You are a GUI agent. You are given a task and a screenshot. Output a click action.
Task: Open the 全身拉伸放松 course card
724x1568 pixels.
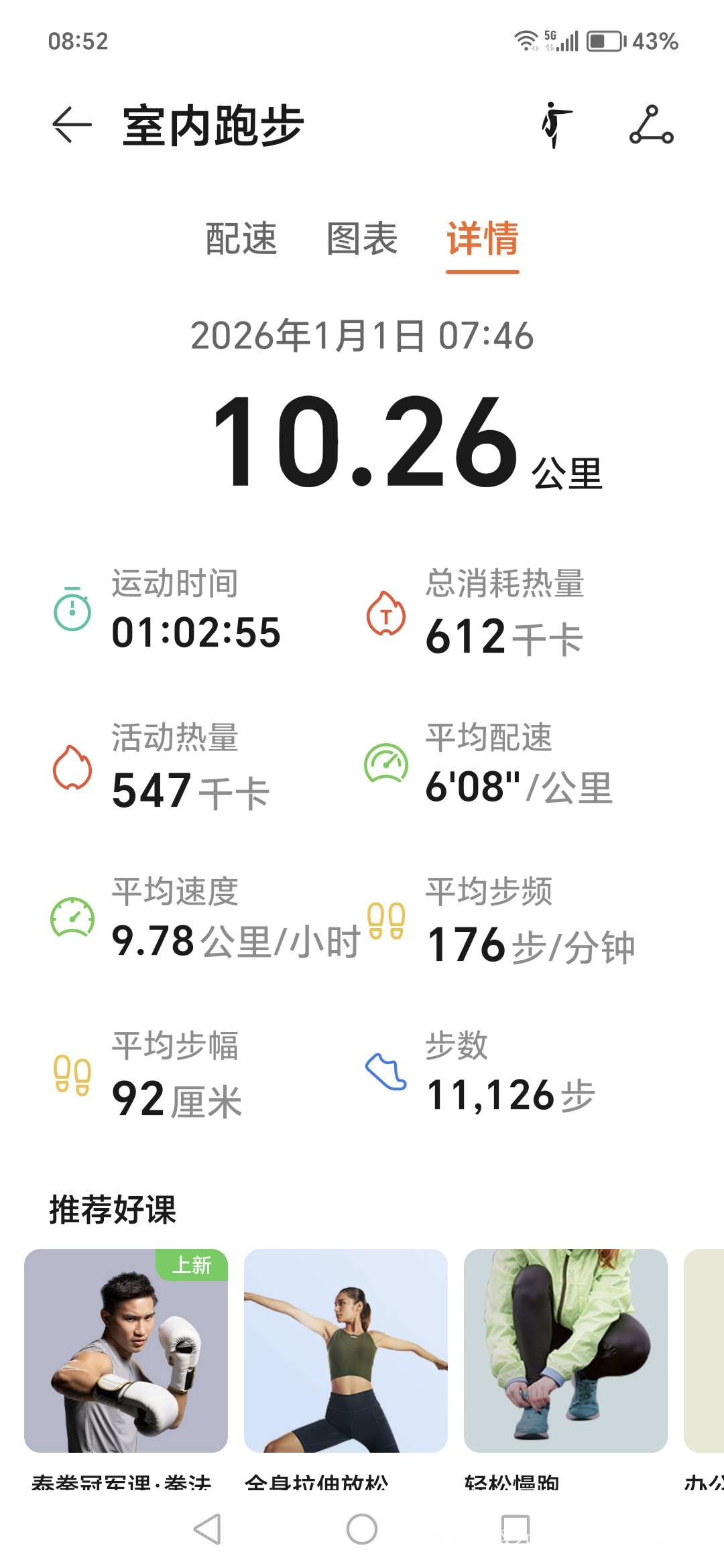pyautogui.click(x=346, y=1350)
